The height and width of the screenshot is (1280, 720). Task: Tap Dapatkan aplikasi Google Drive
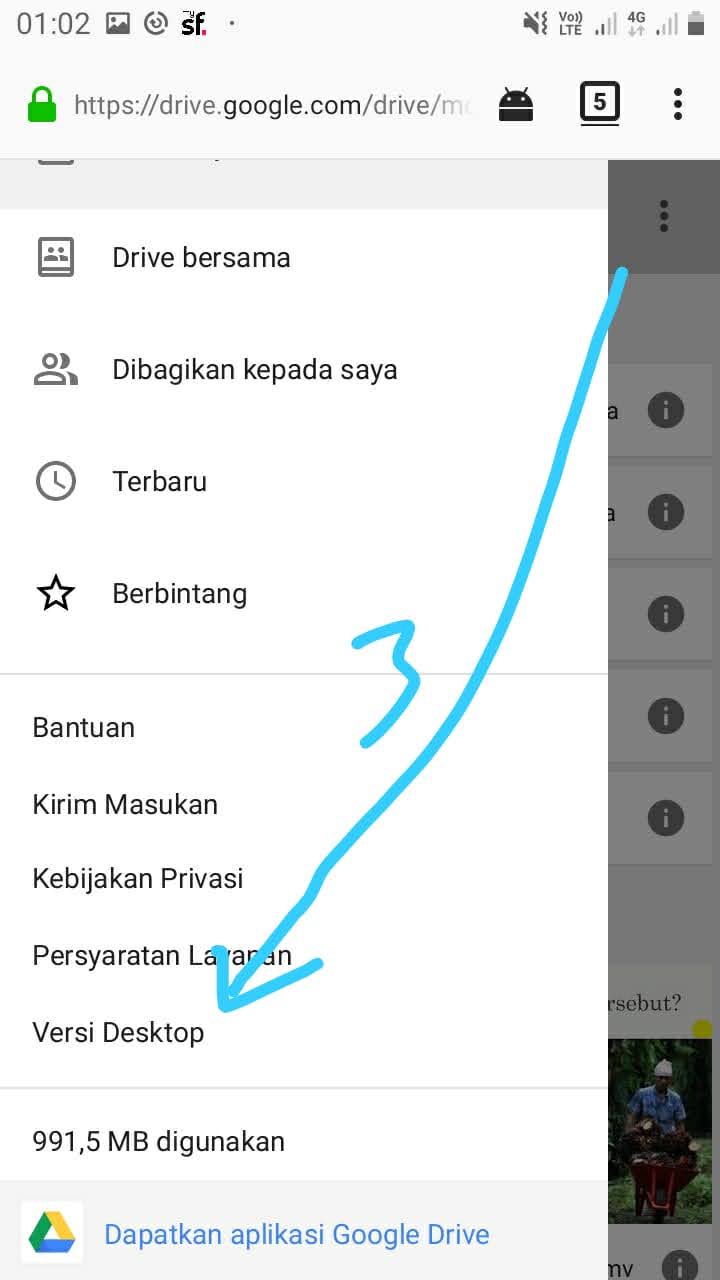[297, 1234]
